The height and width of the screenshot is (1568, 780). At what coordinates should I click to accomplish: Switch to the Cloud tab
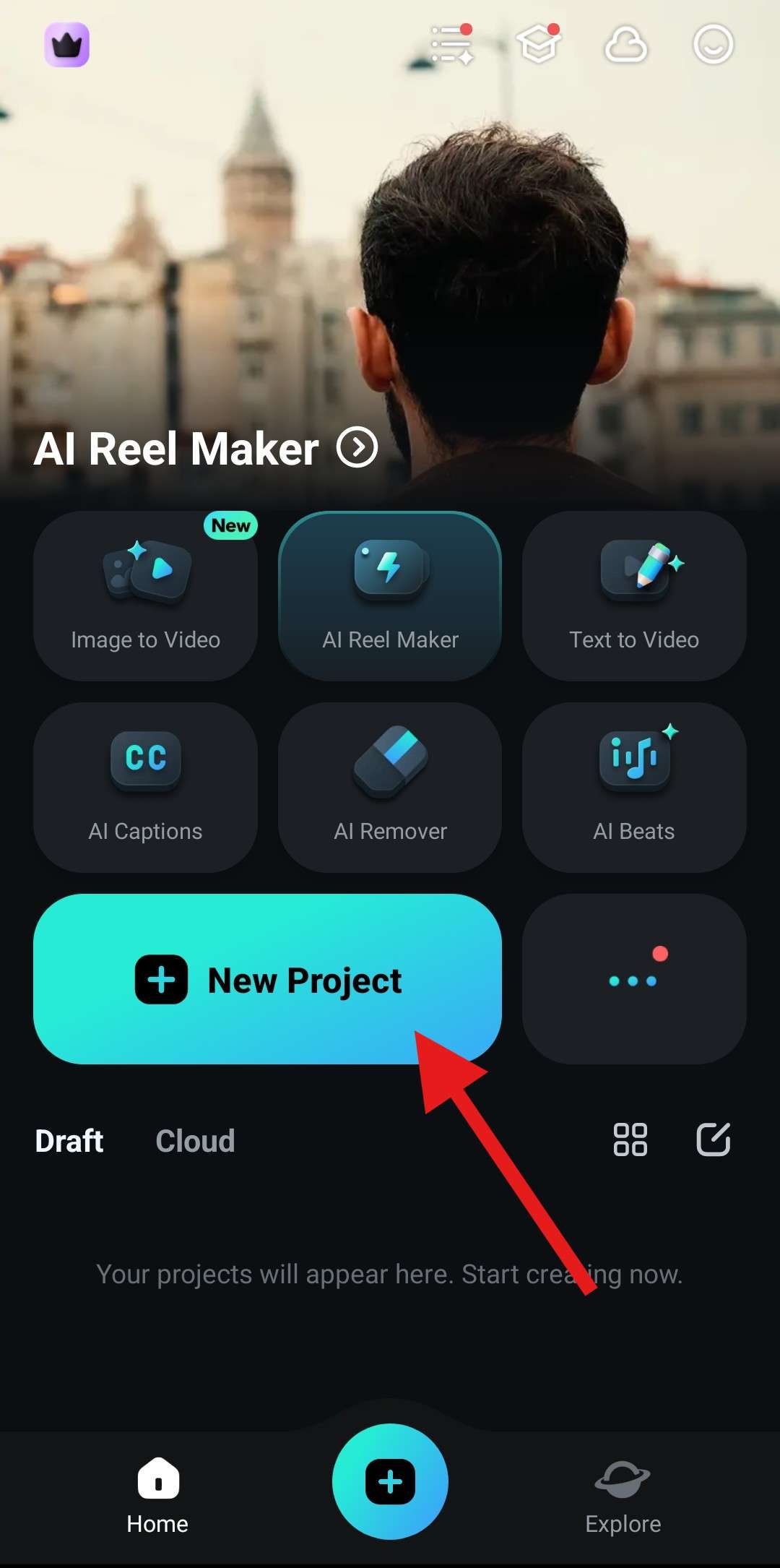pos(195,1141)
